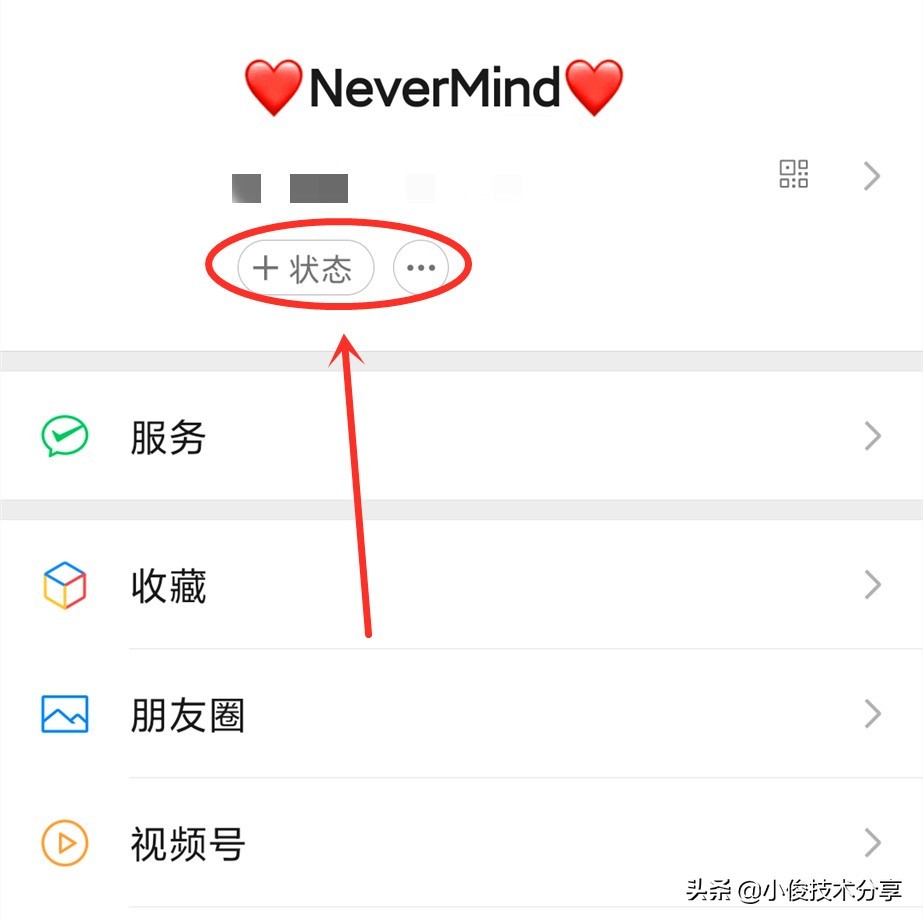The image size is (923, 923).
Task: Open the 服务 services row
Action: (x=460, y=437)
